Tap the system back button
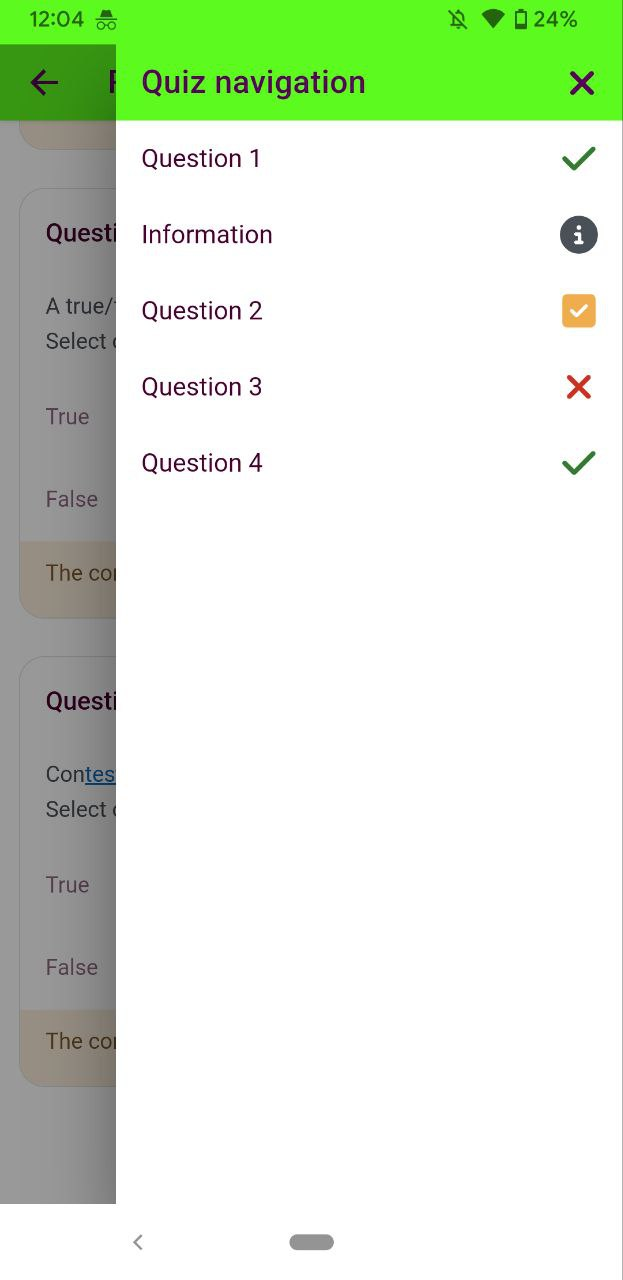623x1280 pixels. 138,1242
